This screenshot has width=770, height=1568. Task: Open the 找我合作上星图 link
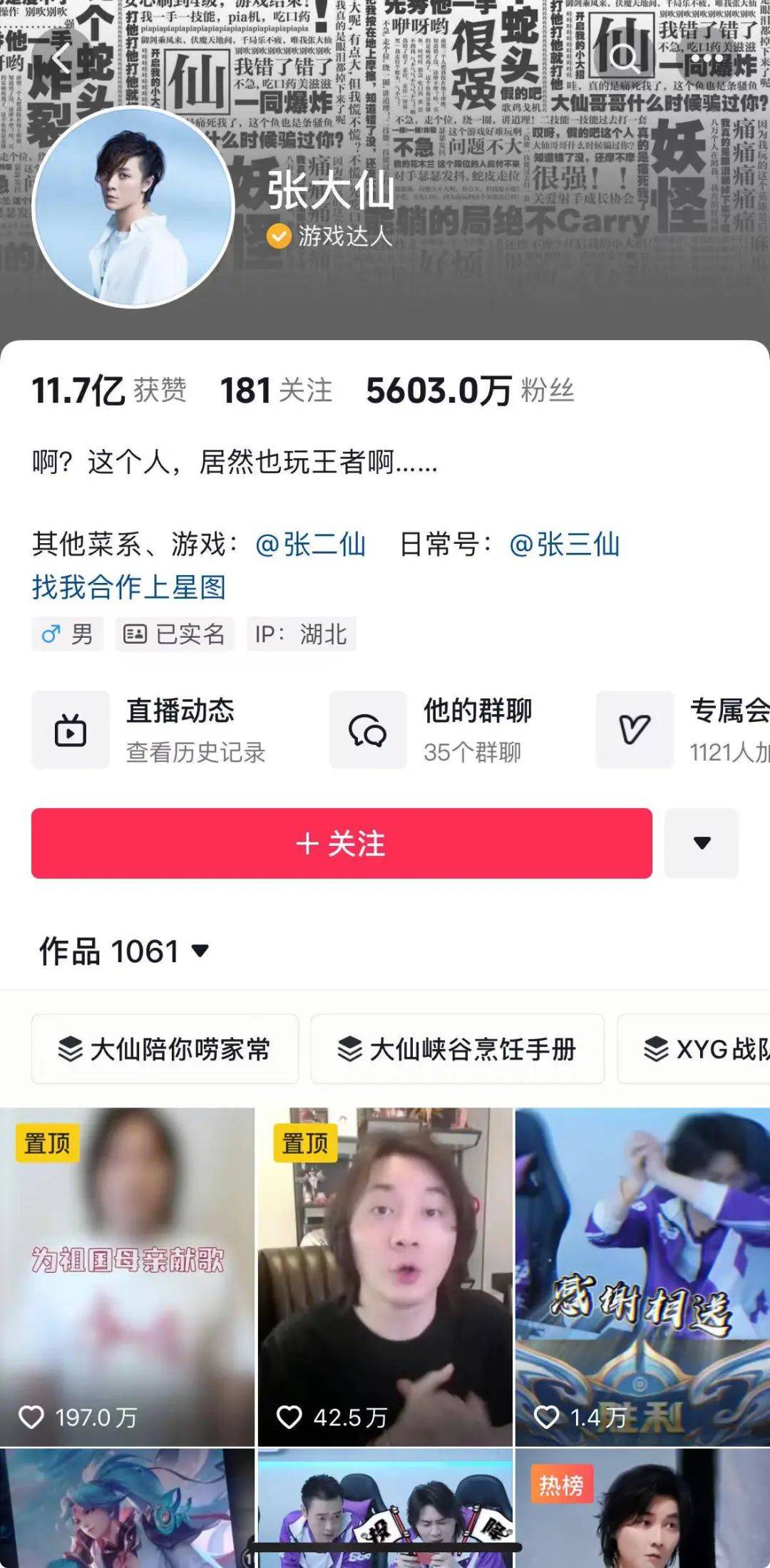coord(129,588)
